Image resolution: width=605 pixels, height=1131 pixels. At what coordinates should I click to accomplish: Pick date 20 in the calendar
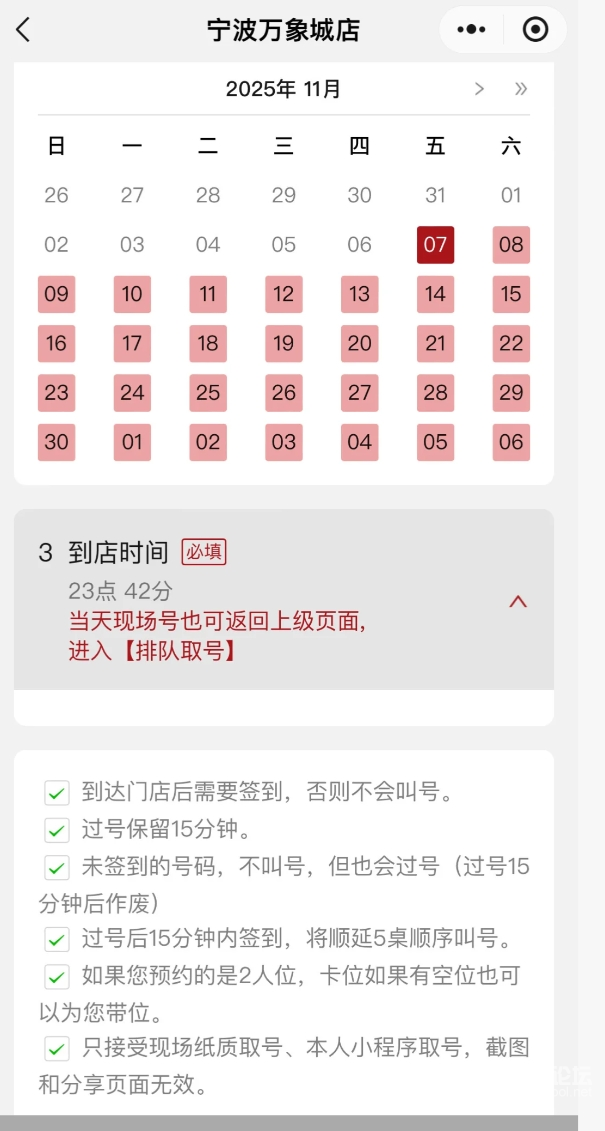[x=359, y=343]
